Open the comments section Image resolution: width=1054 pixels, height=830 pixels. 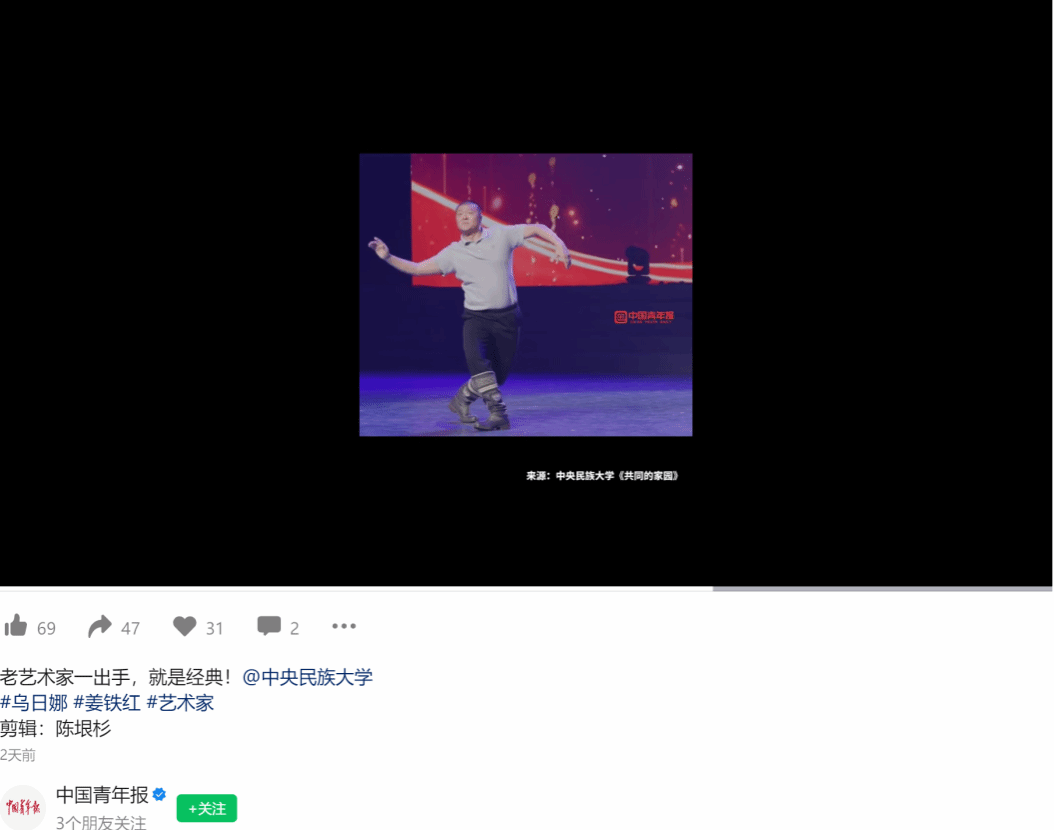269,627
